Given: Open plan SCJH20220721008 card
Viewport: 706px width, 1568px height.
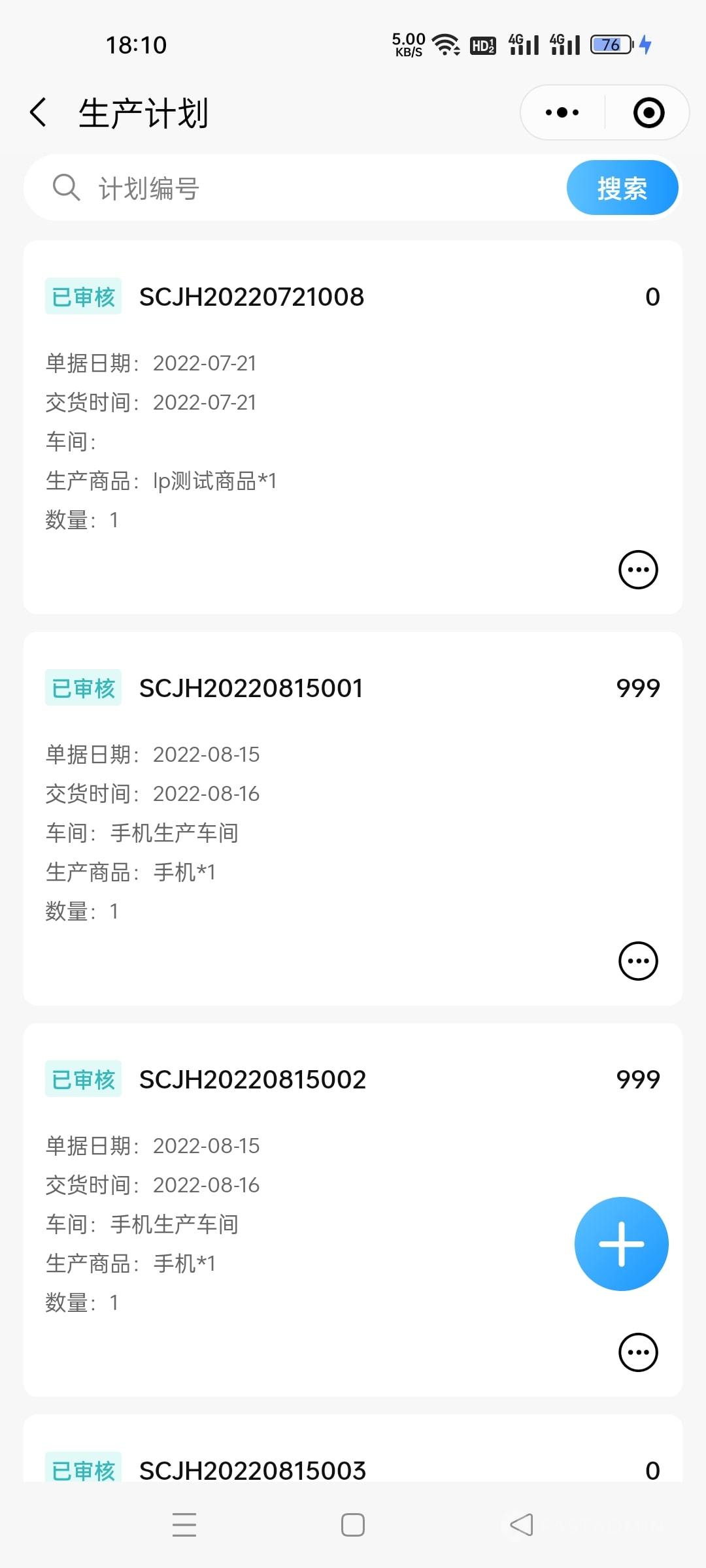Looking at the screenshot, I should pyautogui.click(x=353, y=427).
